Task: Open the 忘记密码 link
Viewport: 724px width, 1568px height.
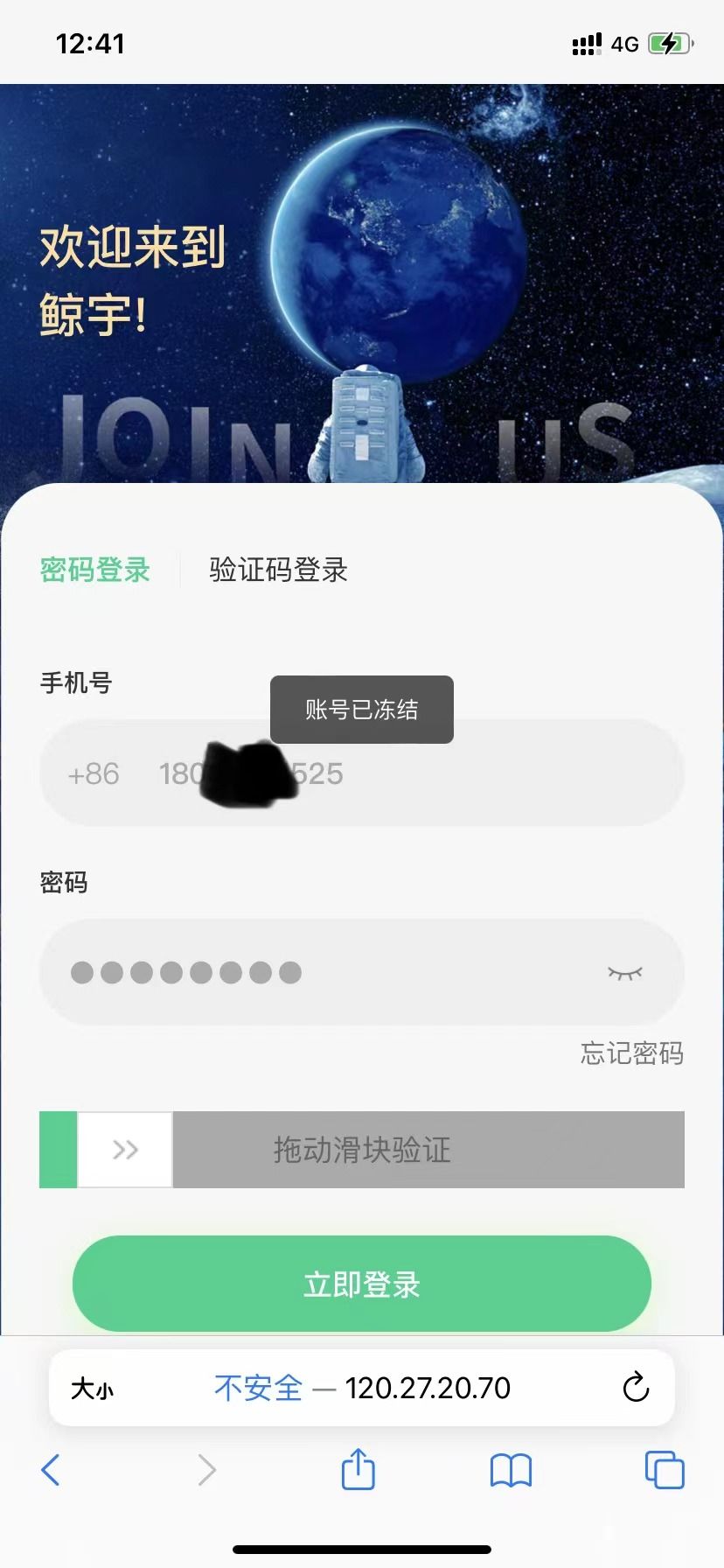Action: pos(631,1053)
